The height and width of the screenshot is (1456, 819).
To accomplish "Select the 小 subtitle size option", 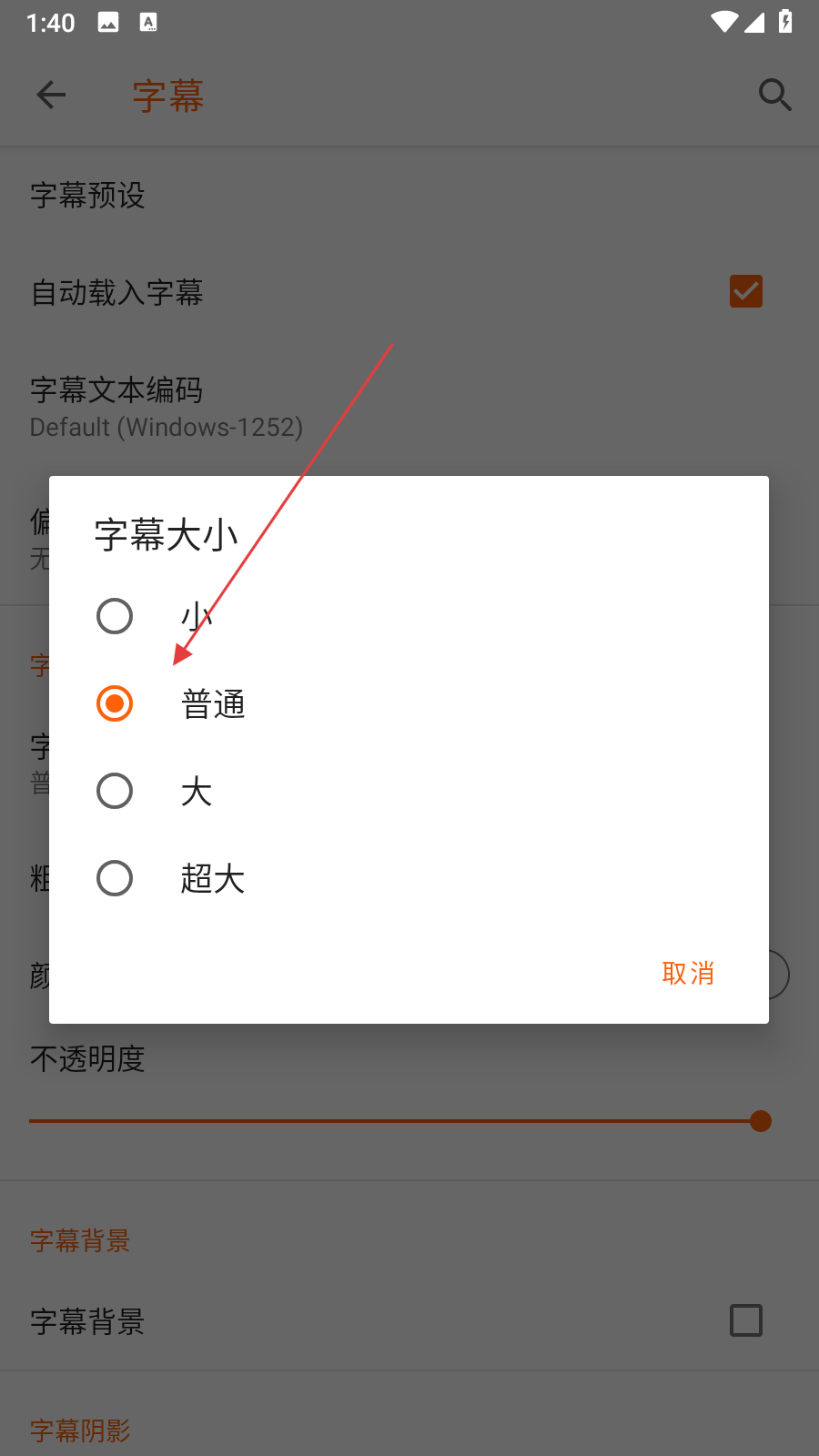I will 115,616.
